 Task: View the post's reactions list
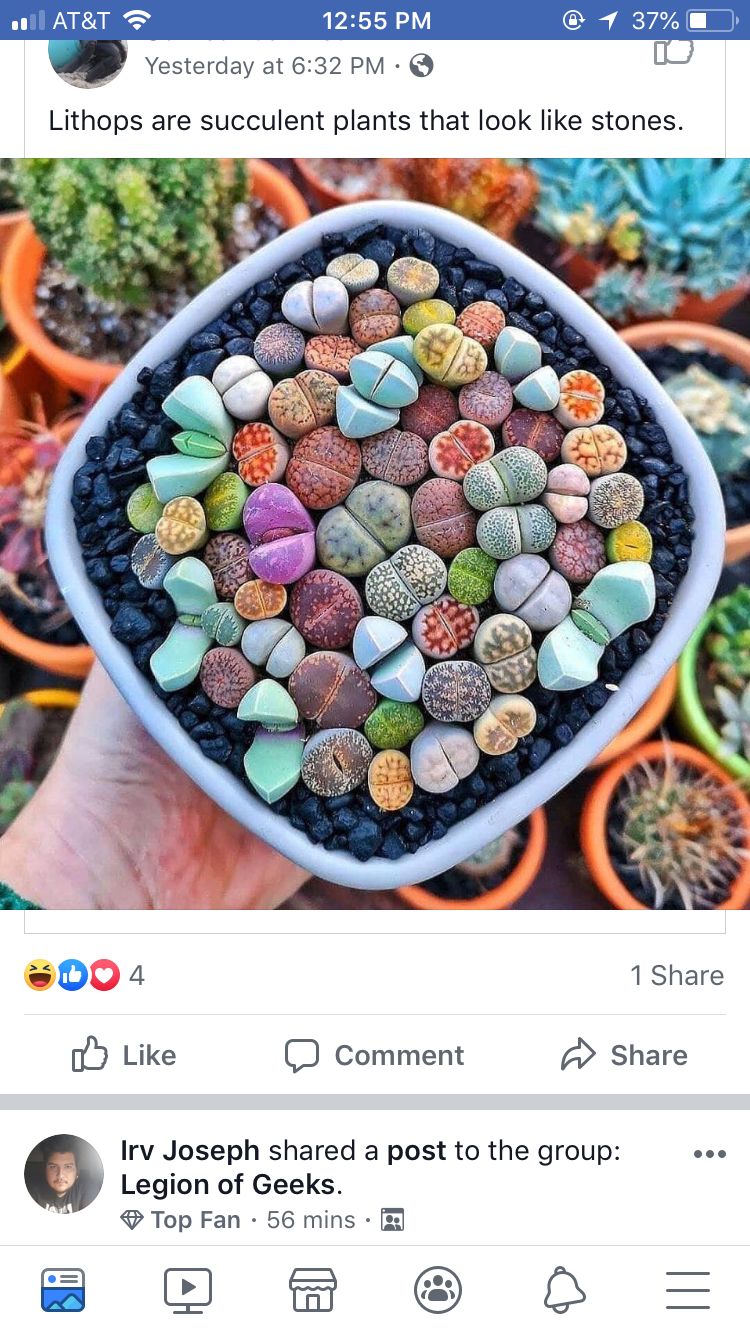[84, 975]
